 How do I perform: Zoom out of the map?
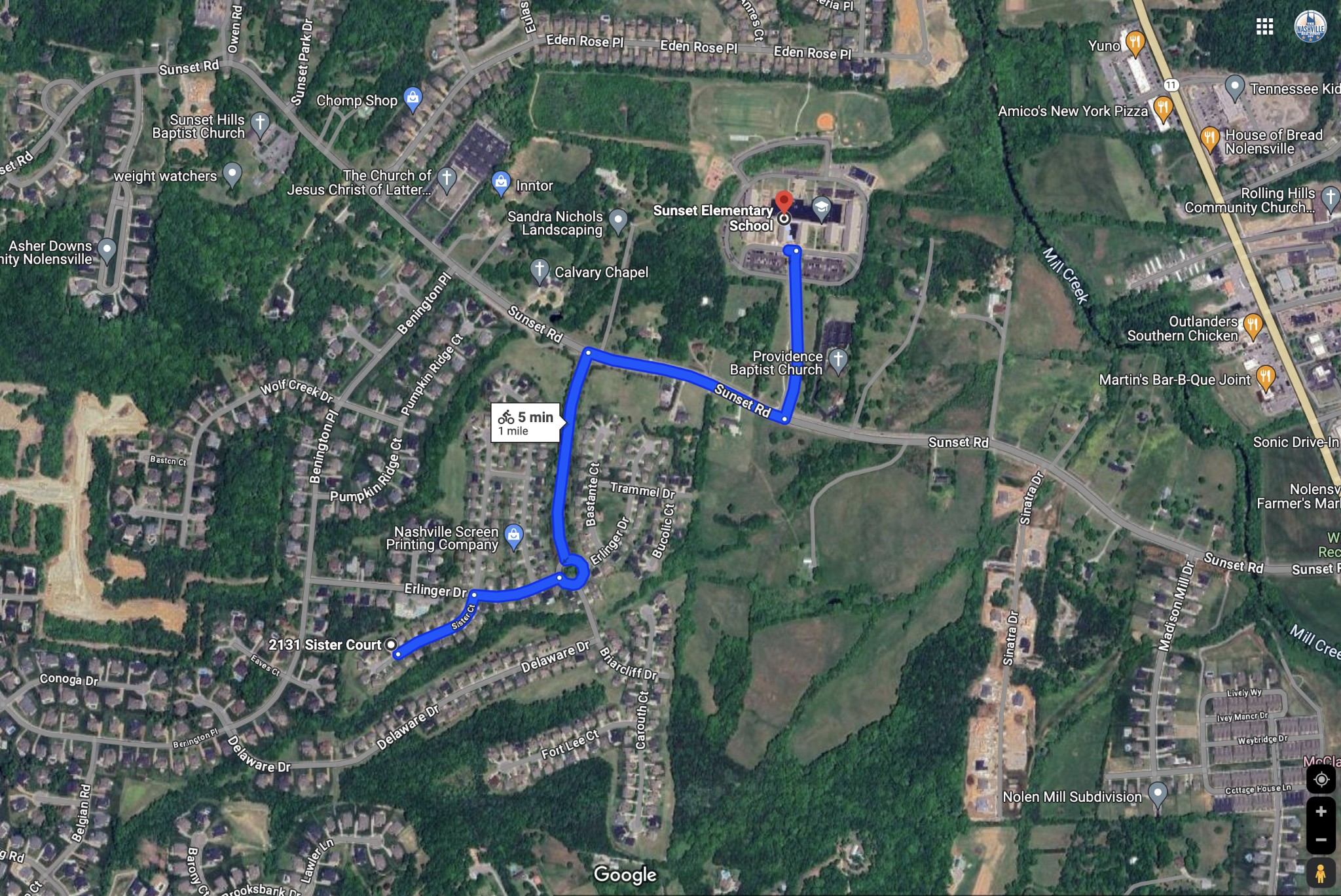pos(1321,840)
